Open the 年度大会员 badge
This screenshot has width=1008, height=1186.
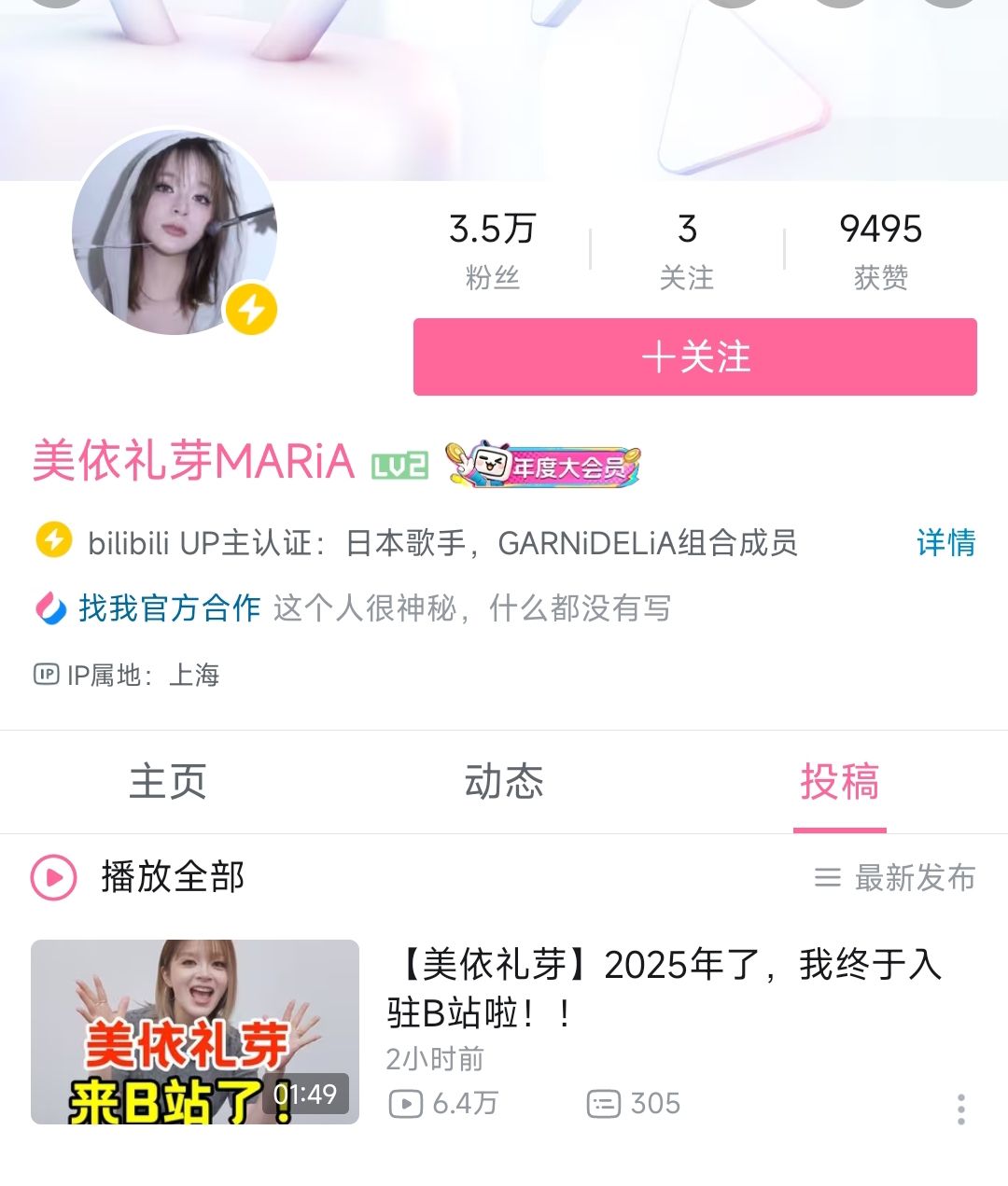click(544, 464)
